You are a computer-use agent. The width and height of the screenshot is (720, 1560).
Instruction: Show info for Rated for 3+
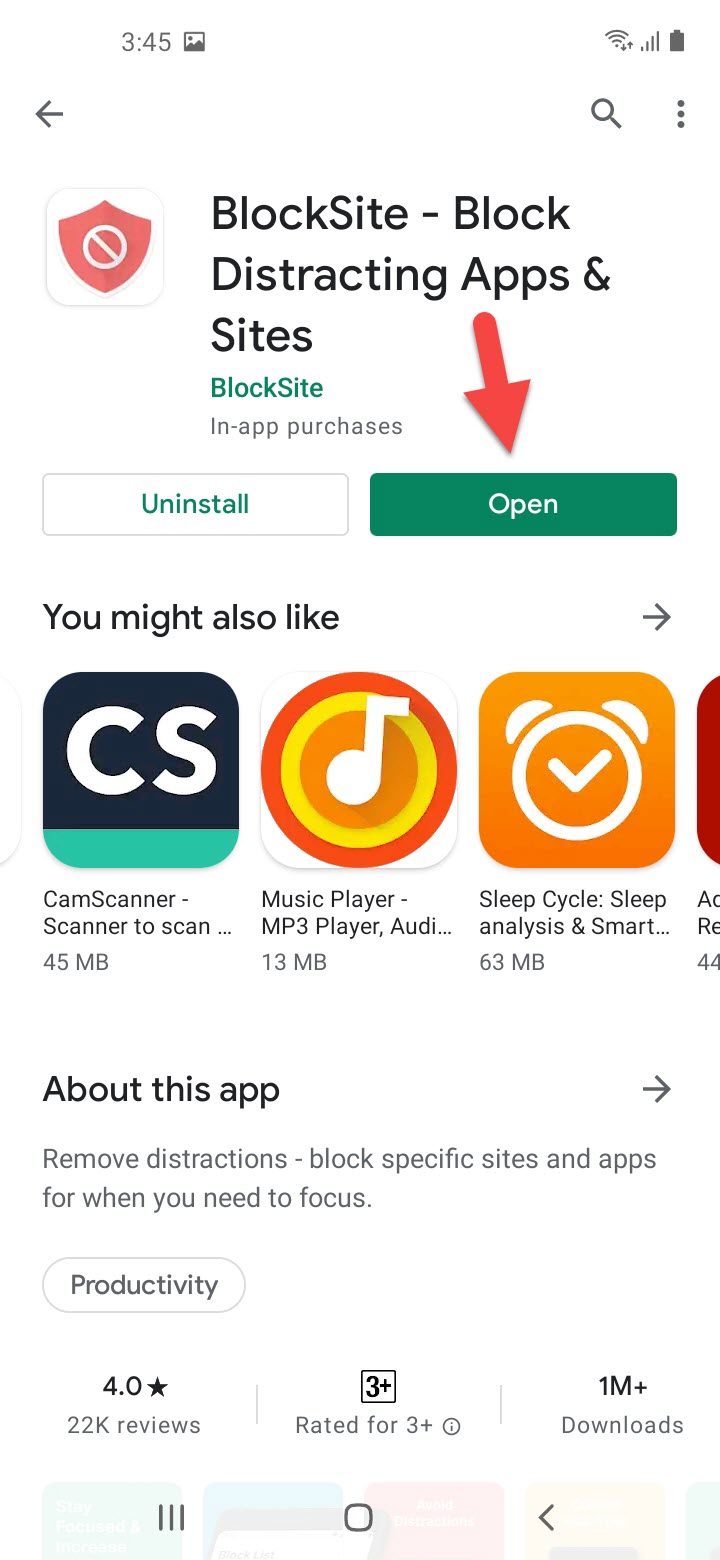click(451, 1427)
